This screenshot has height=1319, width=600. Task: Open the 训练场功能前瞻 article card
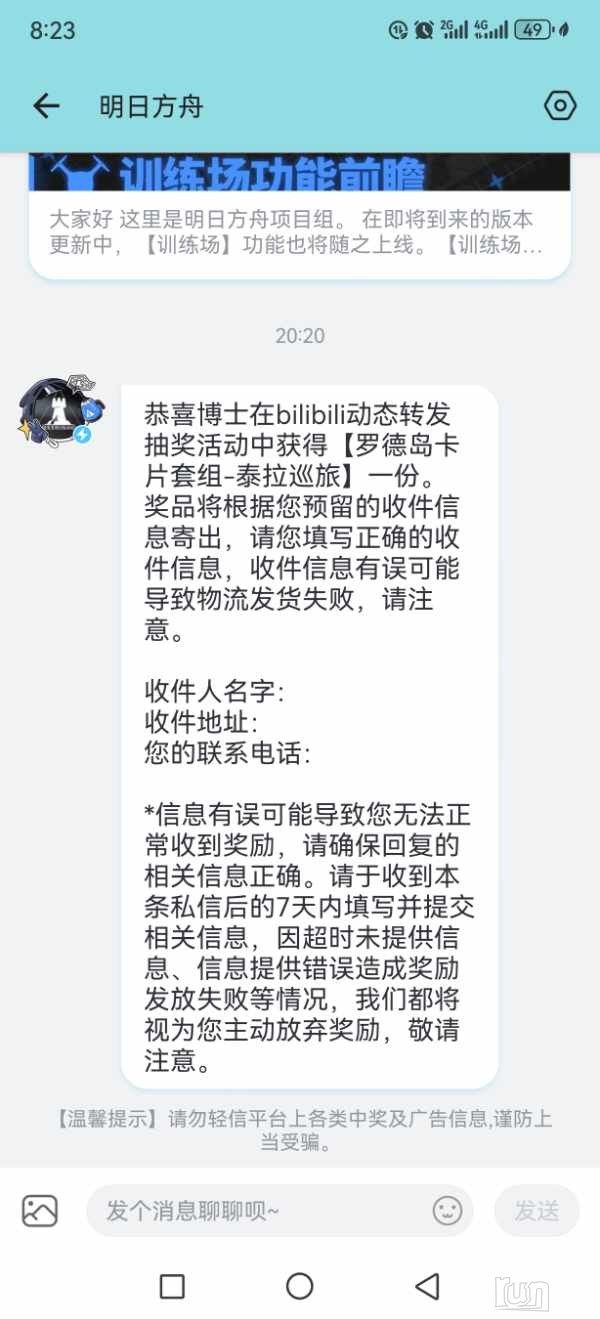coord(299,215)
